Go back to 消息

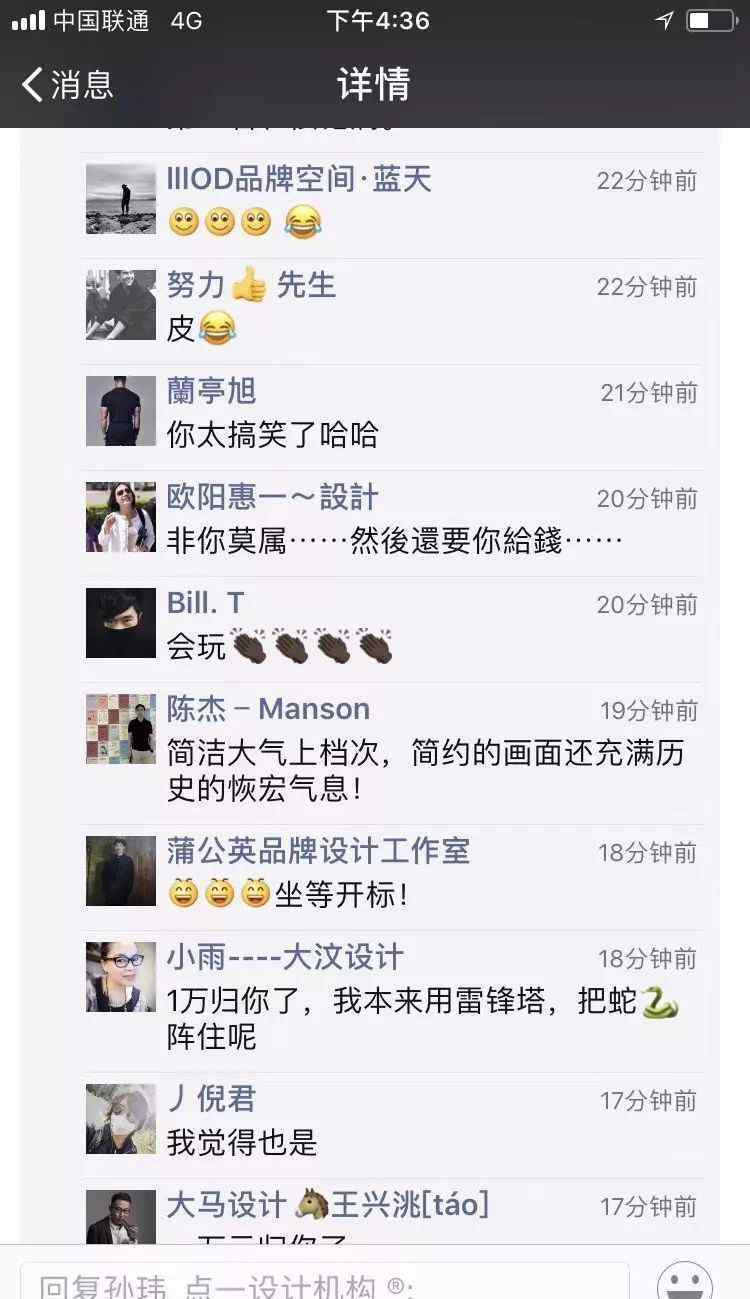(x=68, y=84)
